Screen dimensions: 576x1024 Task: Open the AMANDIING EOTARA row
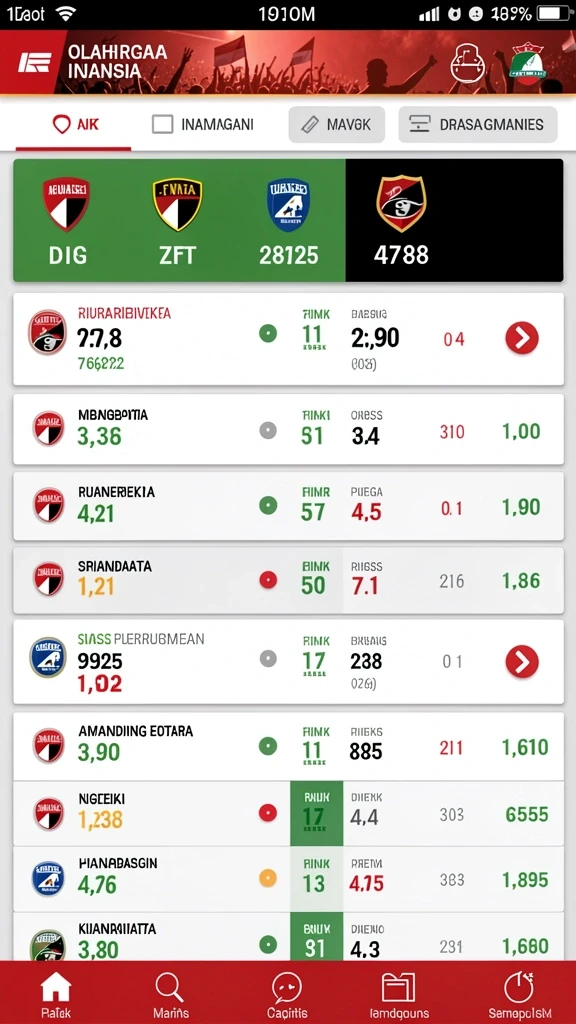pyautogui.click(x=288, y=746)
